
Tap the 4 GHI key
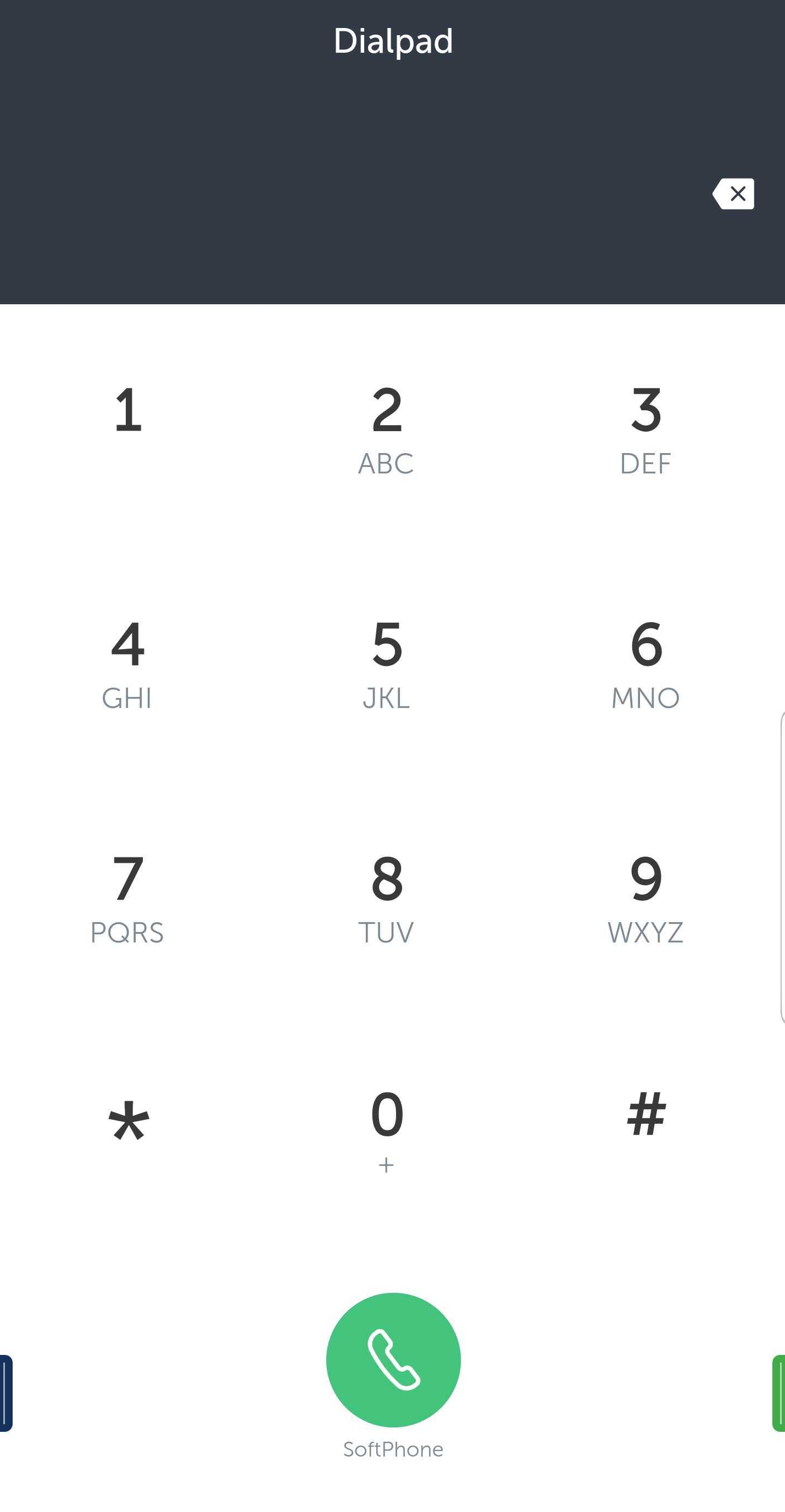coord(127,666)
